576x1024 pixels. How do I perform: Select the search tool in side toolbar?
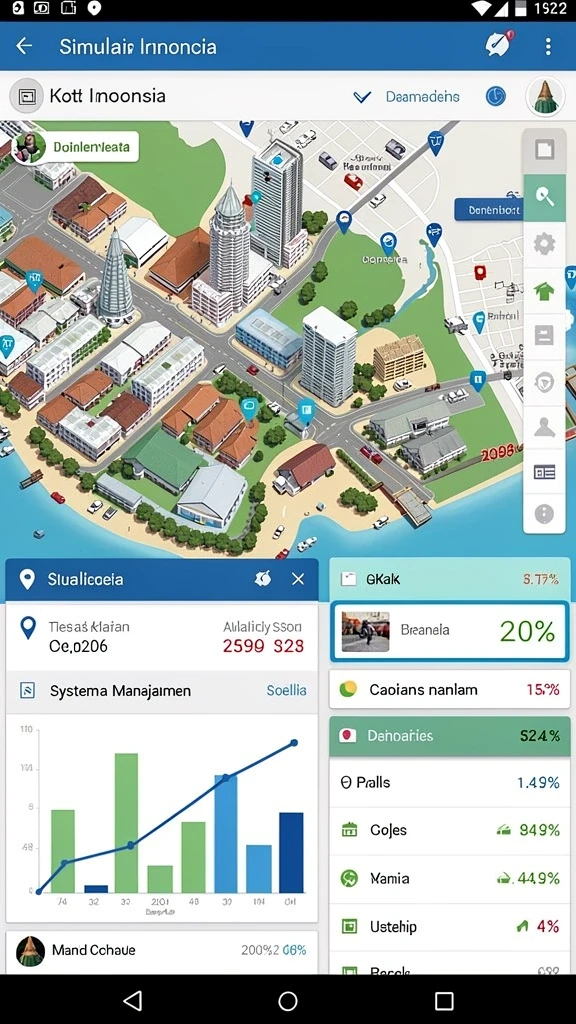pos(544,195)
